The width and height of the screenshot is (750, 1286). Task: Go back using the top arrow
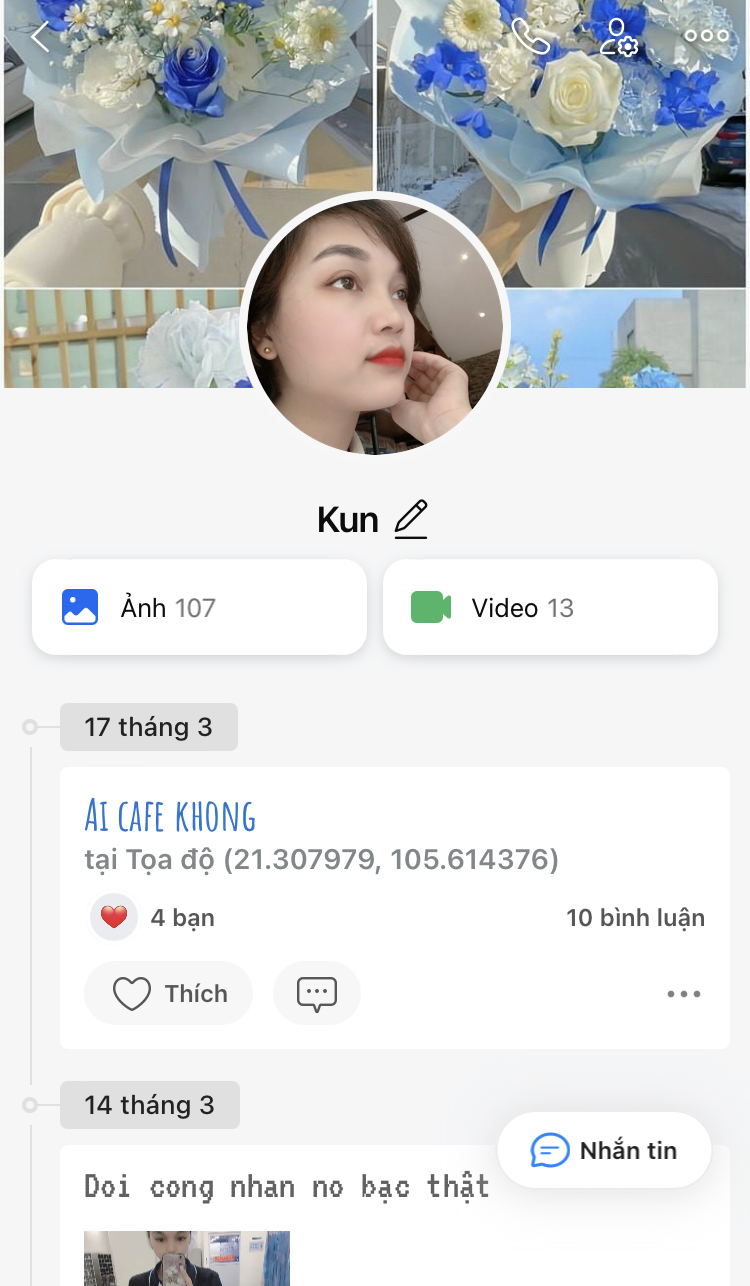(40, 37)
